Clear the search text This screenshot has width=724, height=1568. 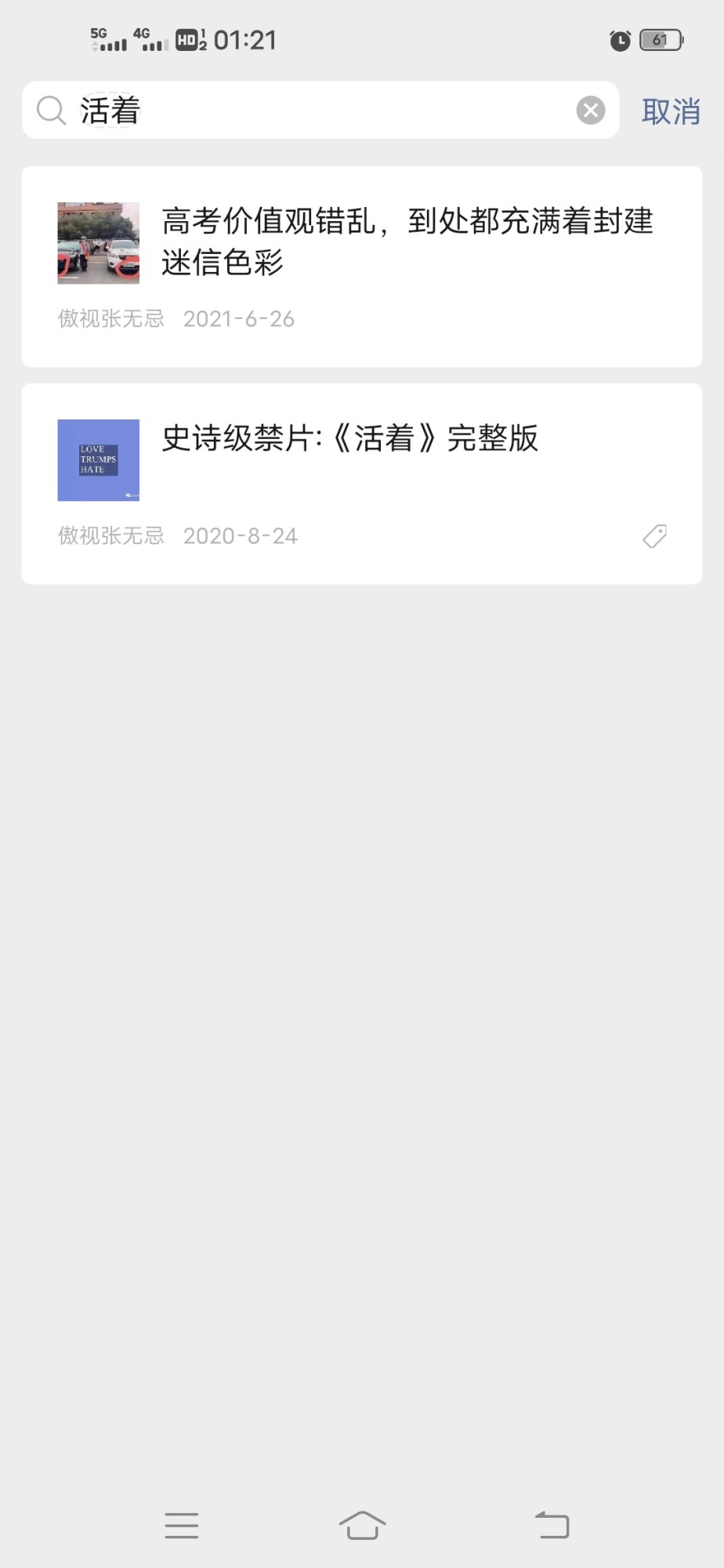coord(591,111)
